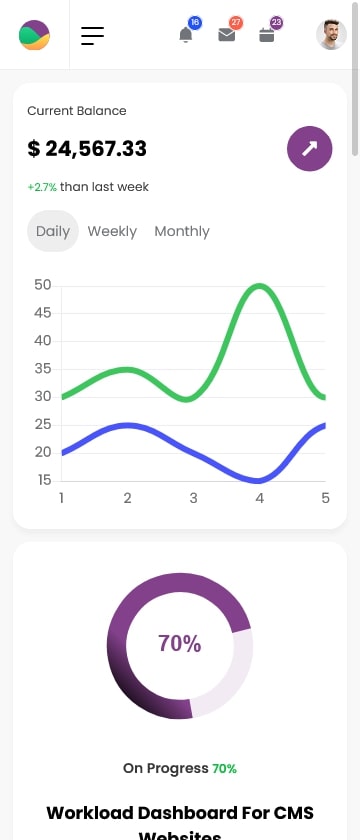
Task: Open the mail messages icon
Action: (227, 35)
